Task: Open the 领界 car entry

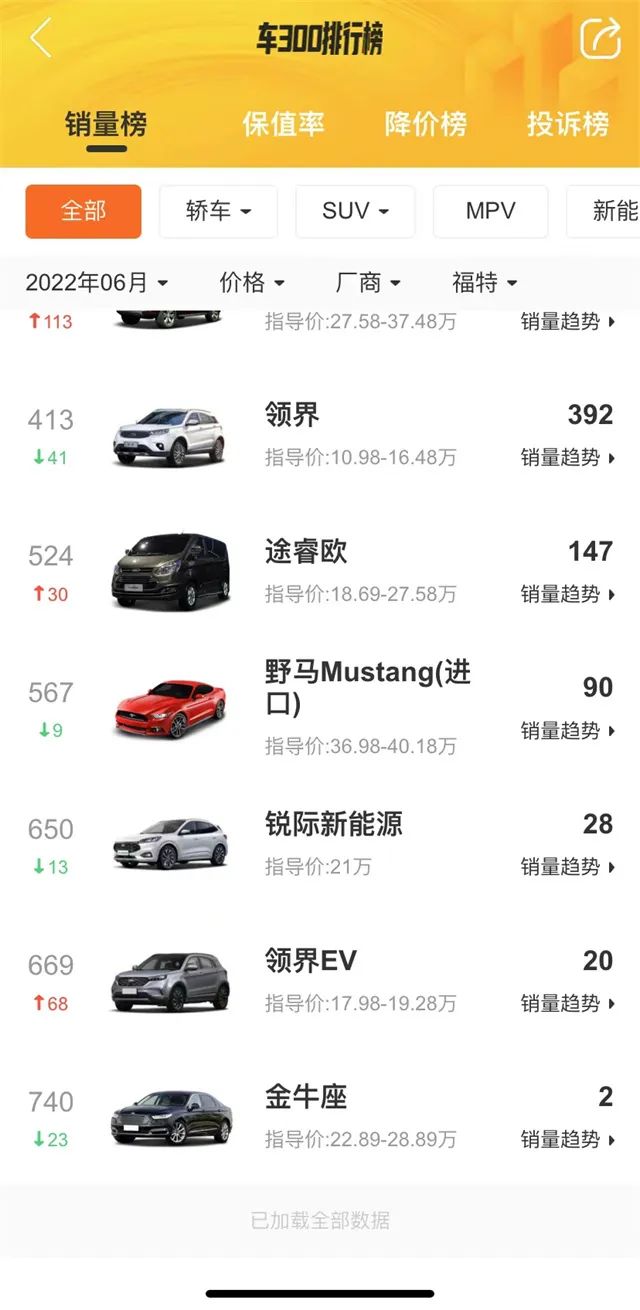Action: (x=292, y=415)
